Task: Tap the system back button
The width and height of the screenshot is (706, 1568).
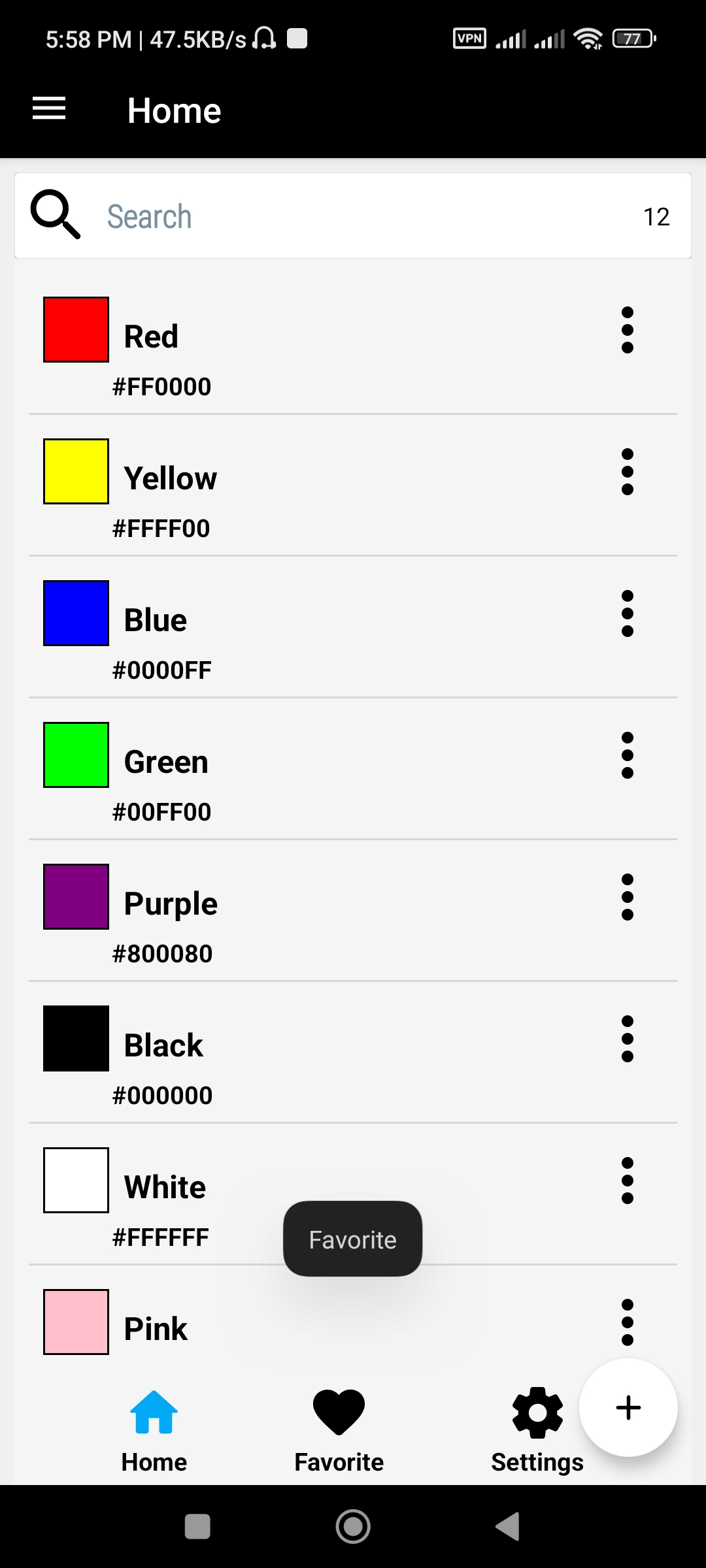Action: coord(508,1527)
